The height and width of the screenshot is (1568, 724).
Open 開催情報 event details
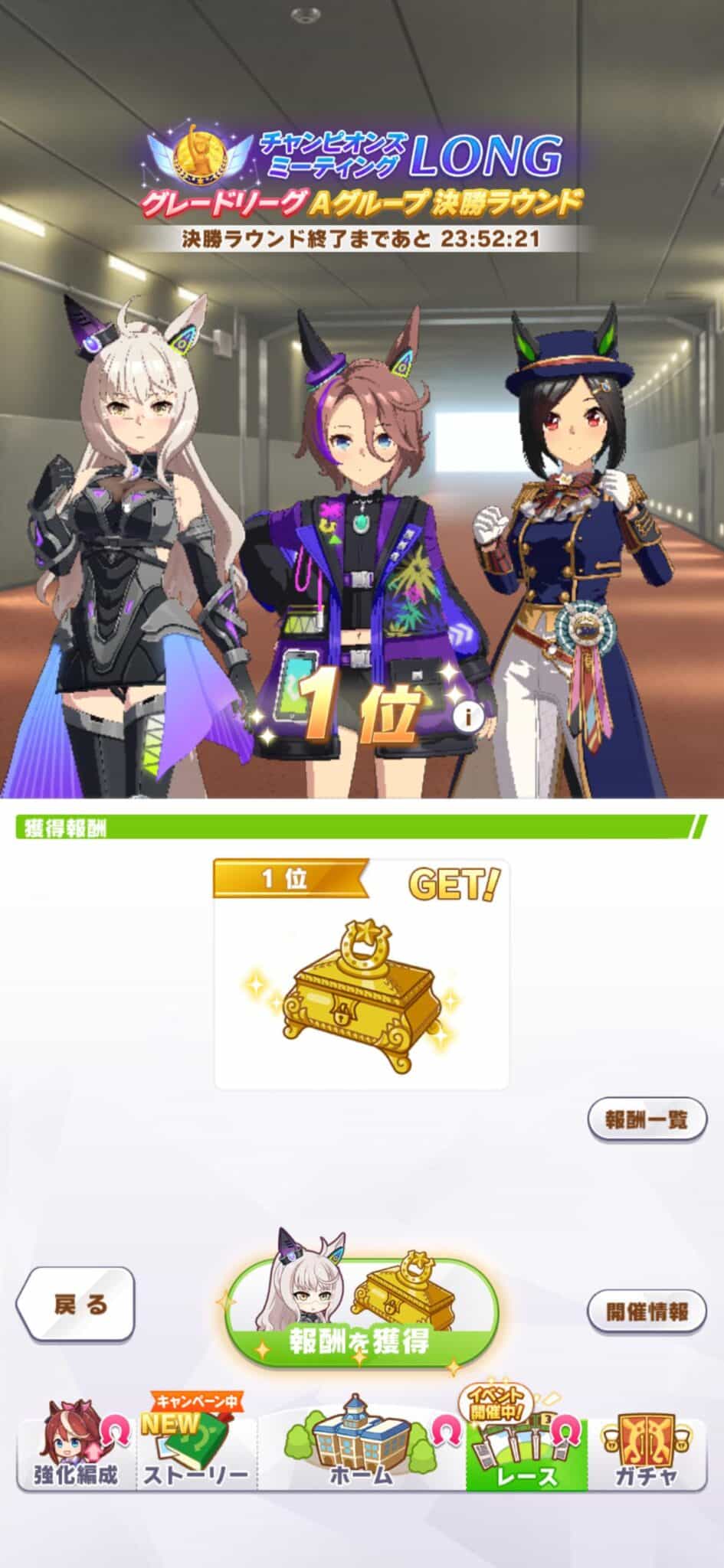pos(646,1311)
